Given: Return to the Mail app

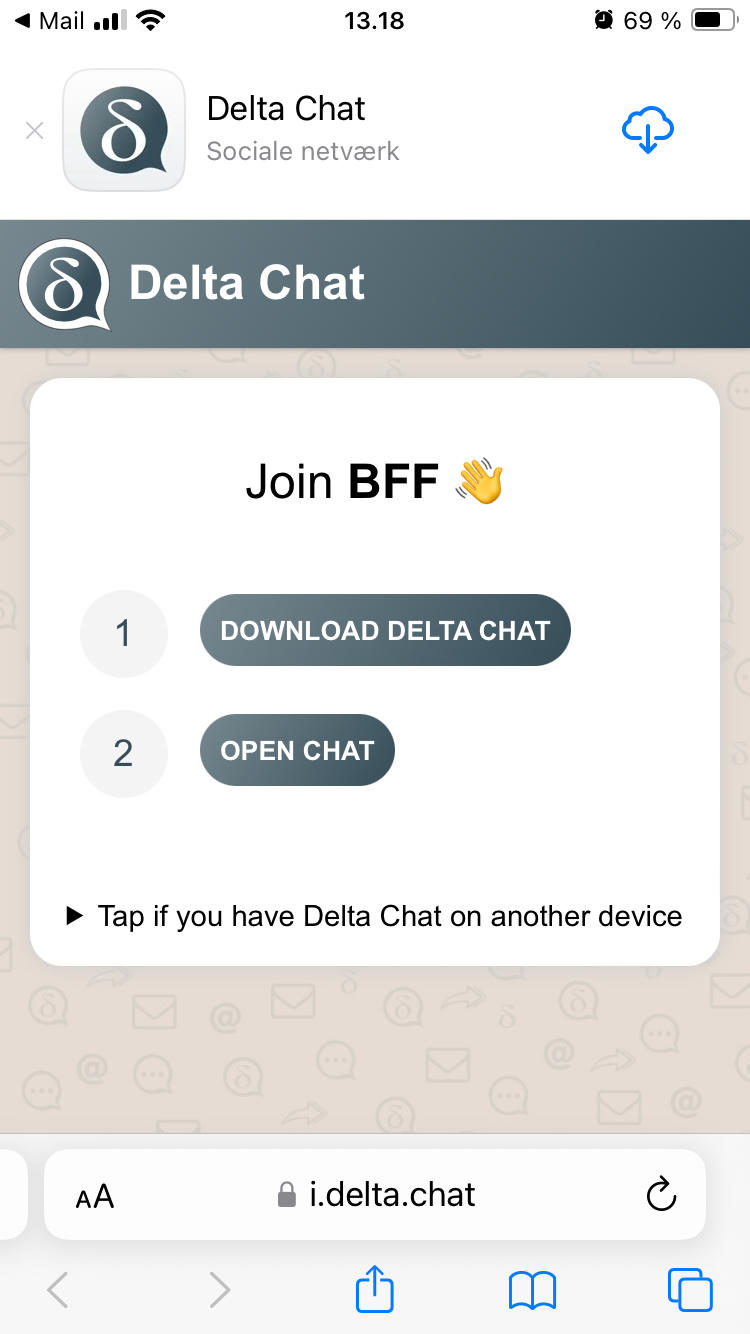Looking at the screenshot, I should coord(50,20).
